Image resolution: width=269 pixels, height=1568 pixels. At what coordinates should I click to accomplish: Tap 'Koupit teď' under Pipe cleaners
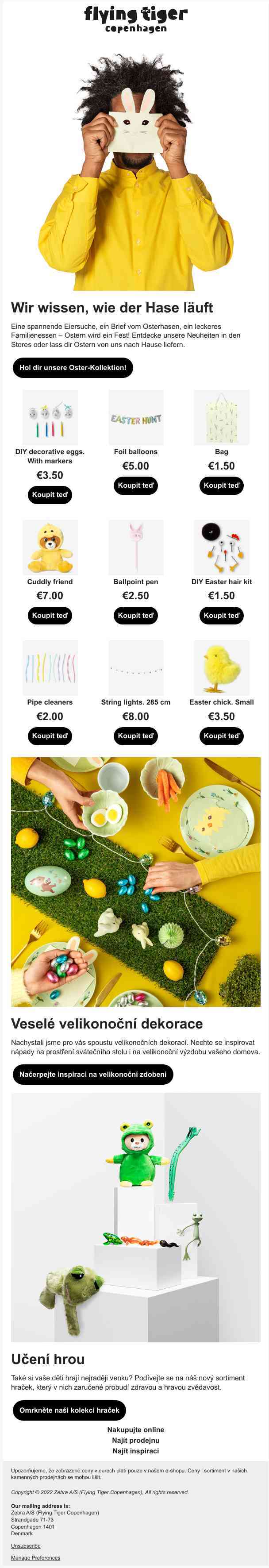click(x=50, y=736)
